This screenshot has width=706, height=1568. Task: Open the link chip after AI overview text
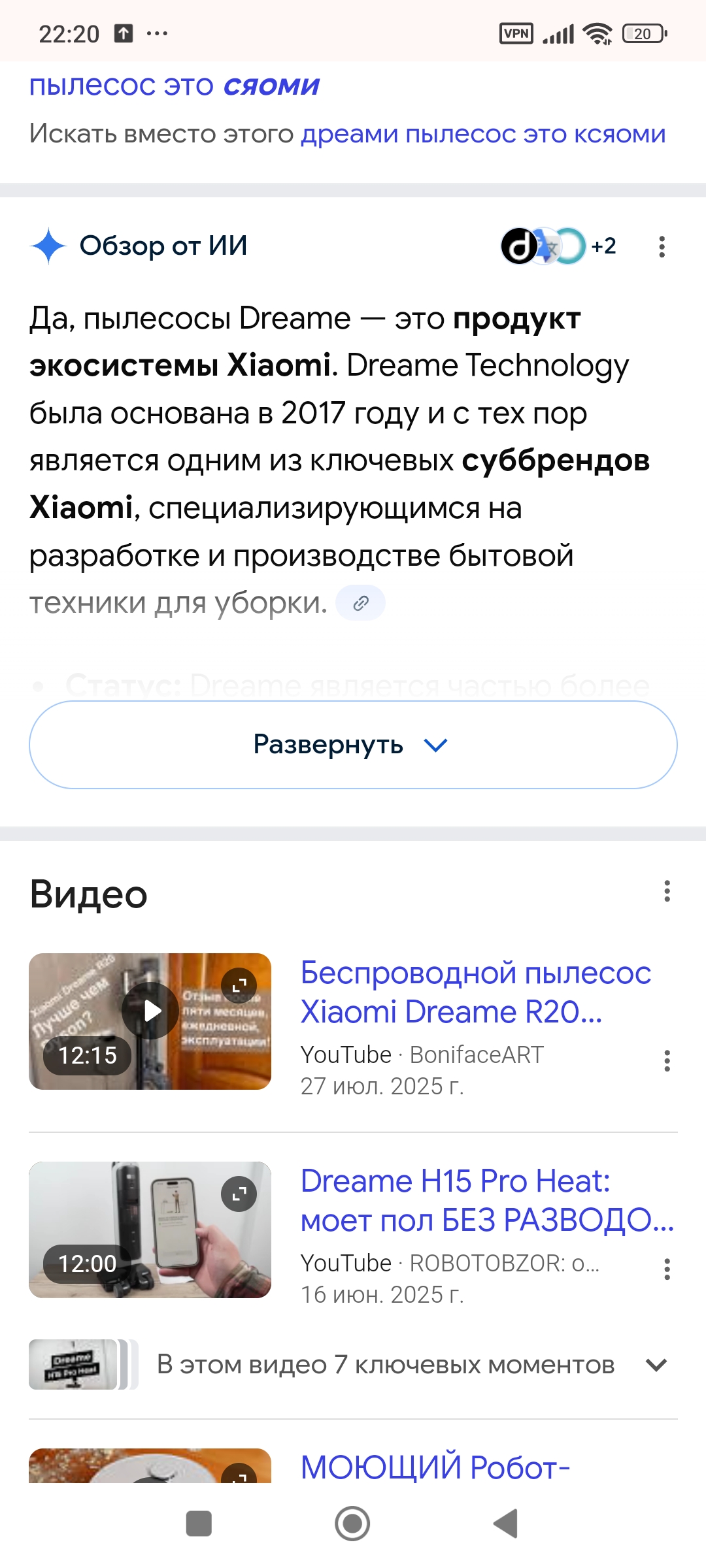click(x=360, y=603)
